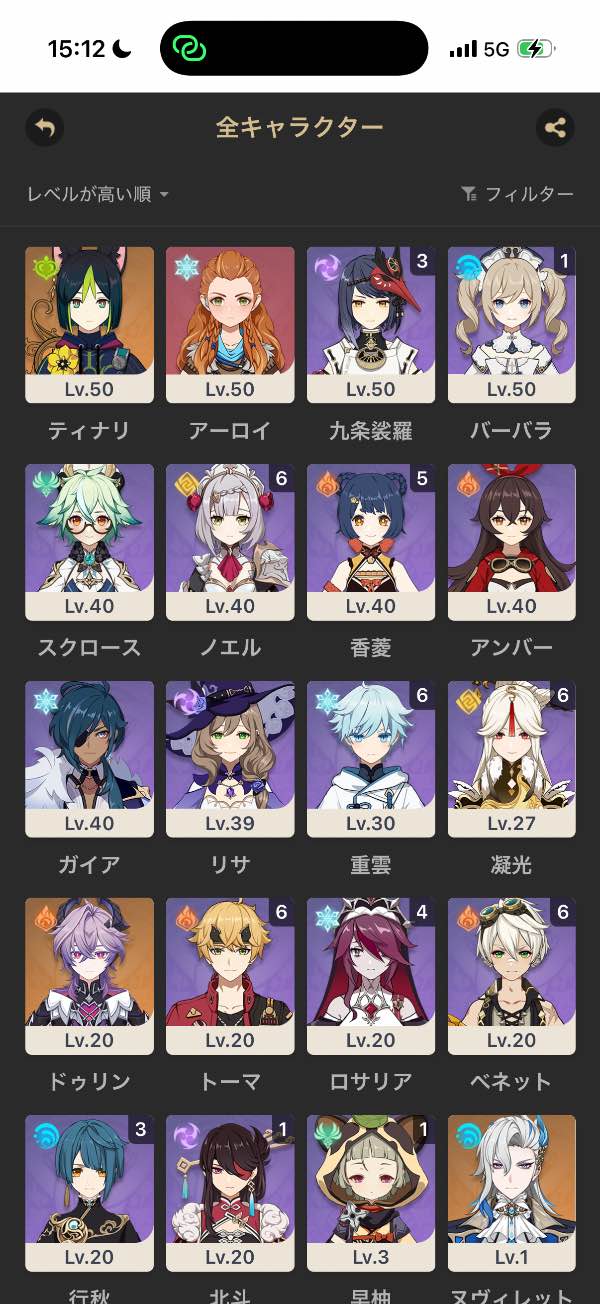
Task: Select the アンバー character card
Action: click(512, 541)
